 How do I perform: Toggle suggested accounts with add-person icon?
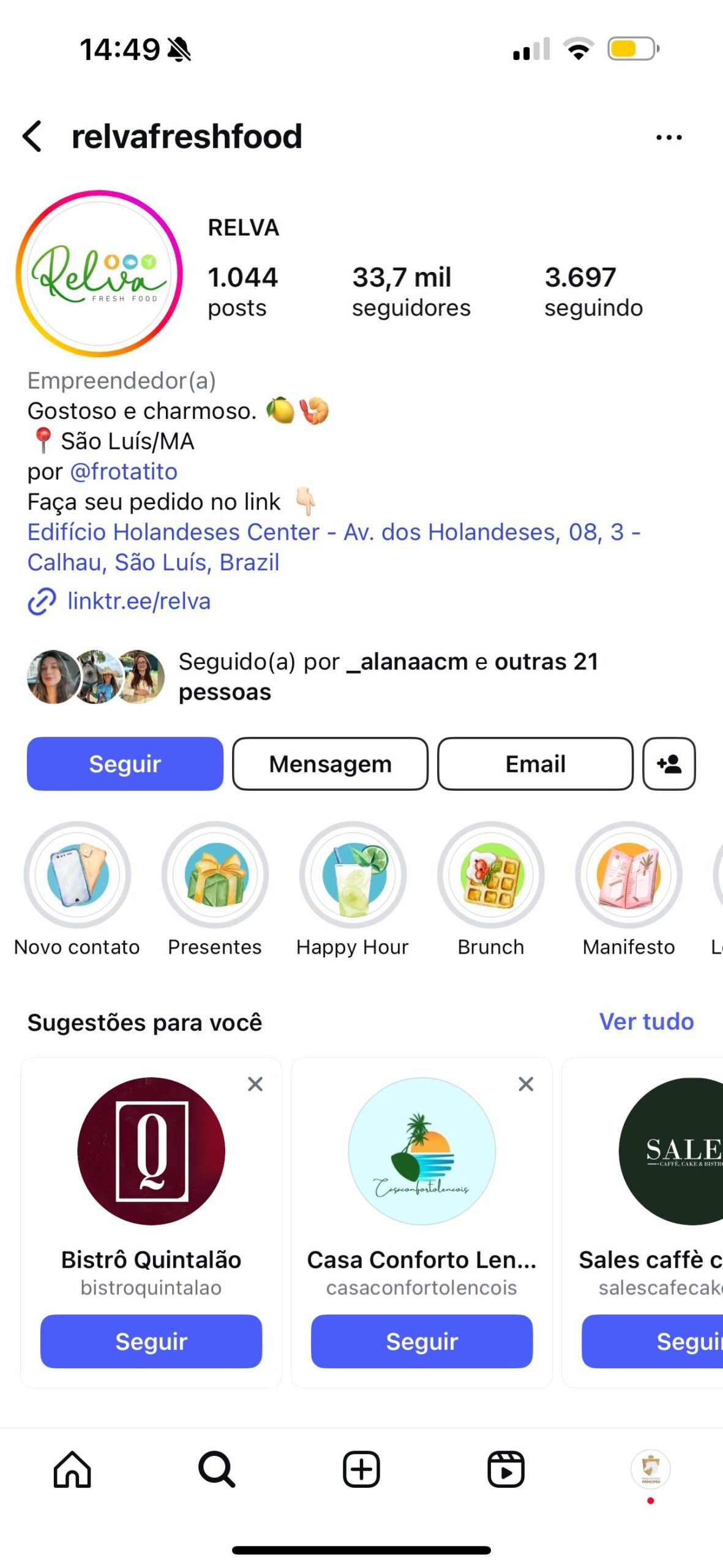pos(669,764)
